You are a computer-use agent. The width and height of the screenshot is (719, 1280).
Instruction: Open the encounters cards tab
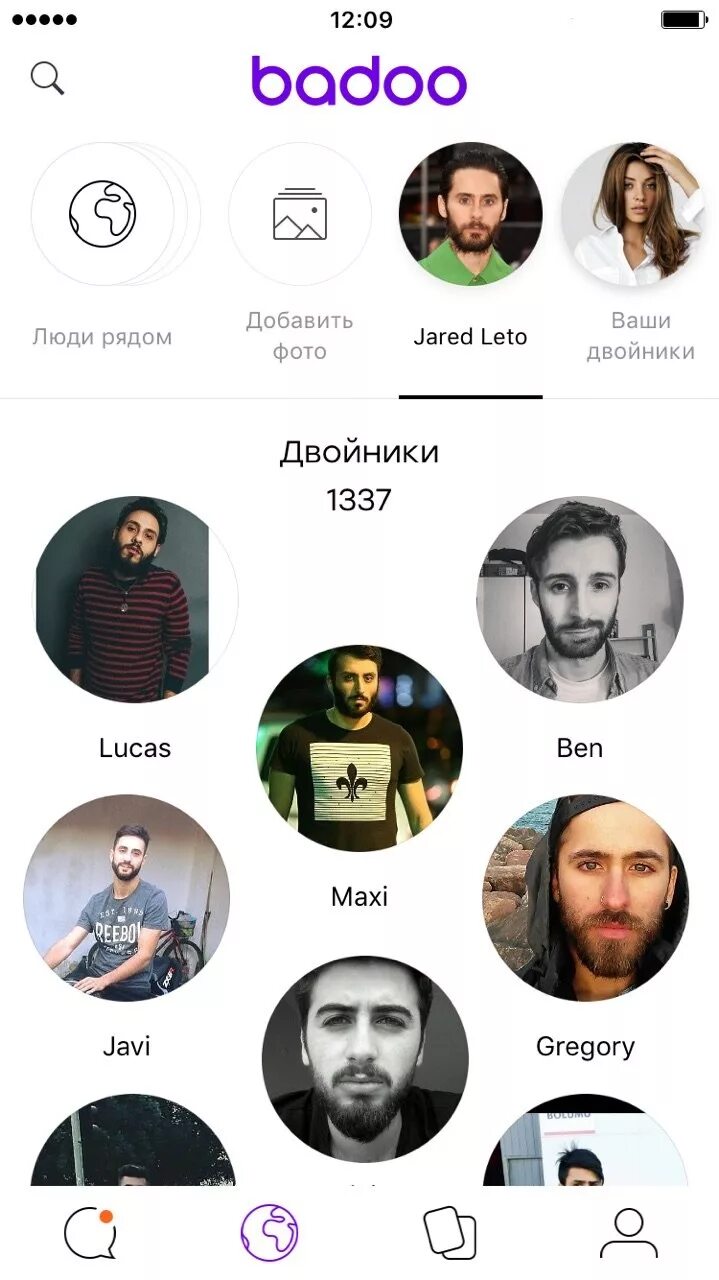(449, 1232)
